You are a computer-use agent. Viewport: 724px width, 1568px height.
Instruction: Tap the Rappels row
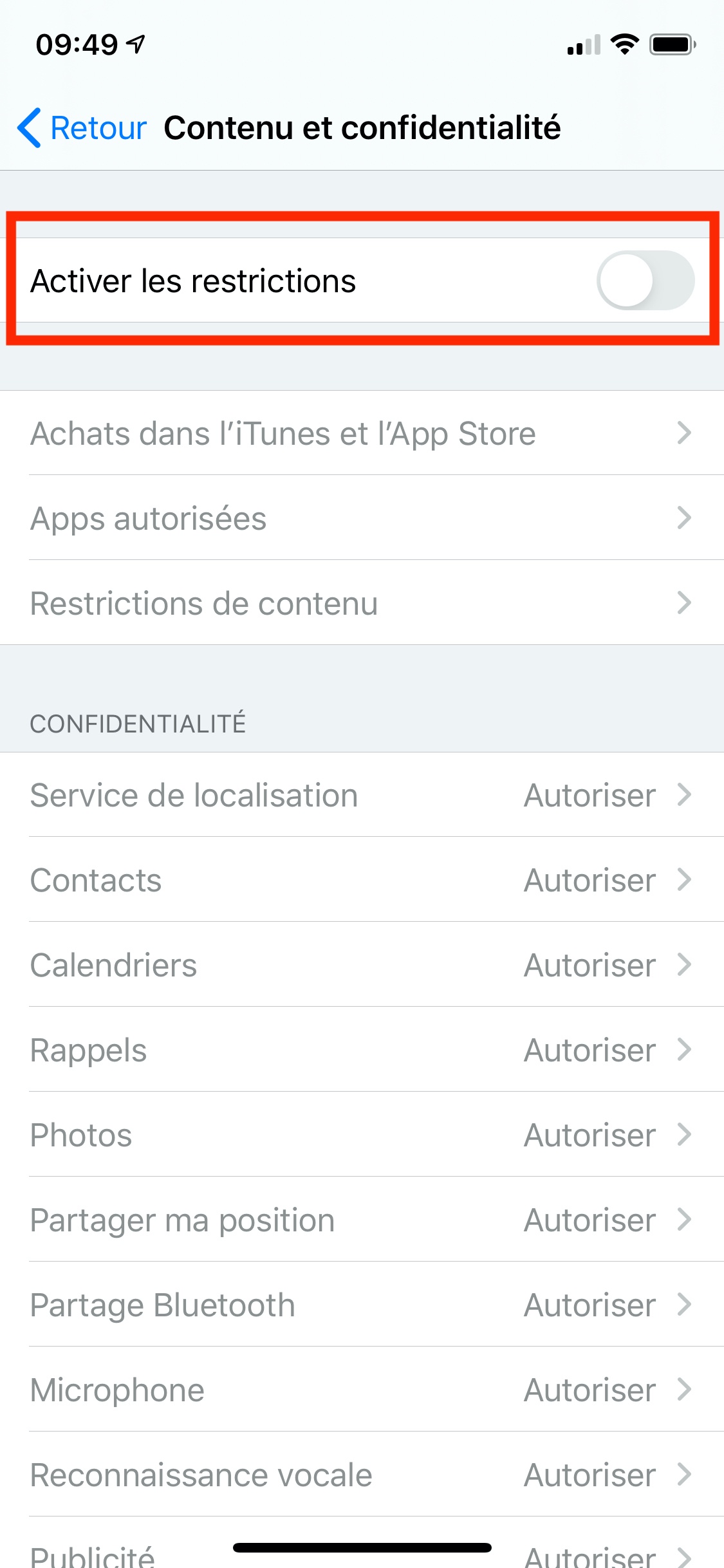tap(362, 1050)
